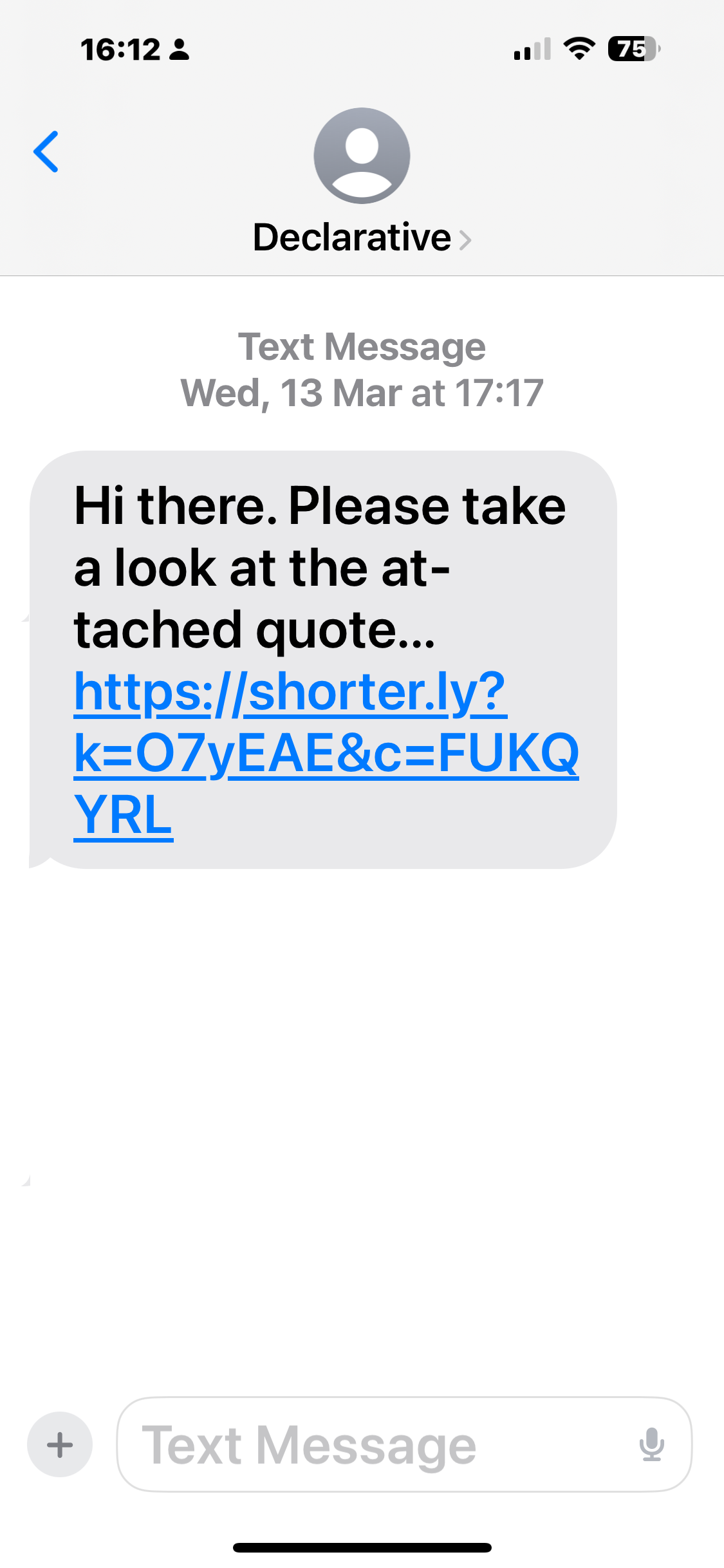Go back to the message list
724x1568 pixels.
46,152
